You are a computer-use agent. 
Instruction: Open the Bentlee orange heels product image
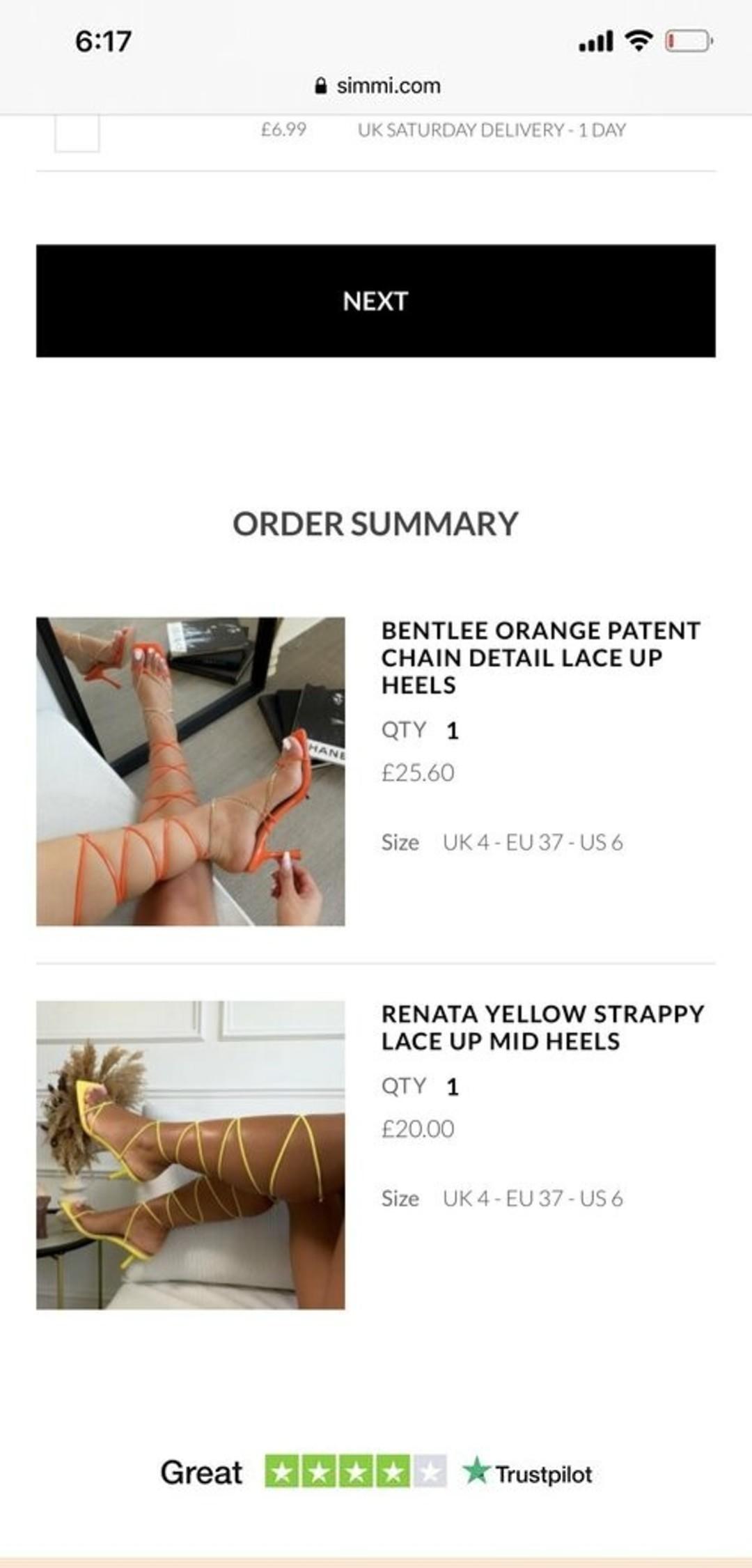point(190,771)
